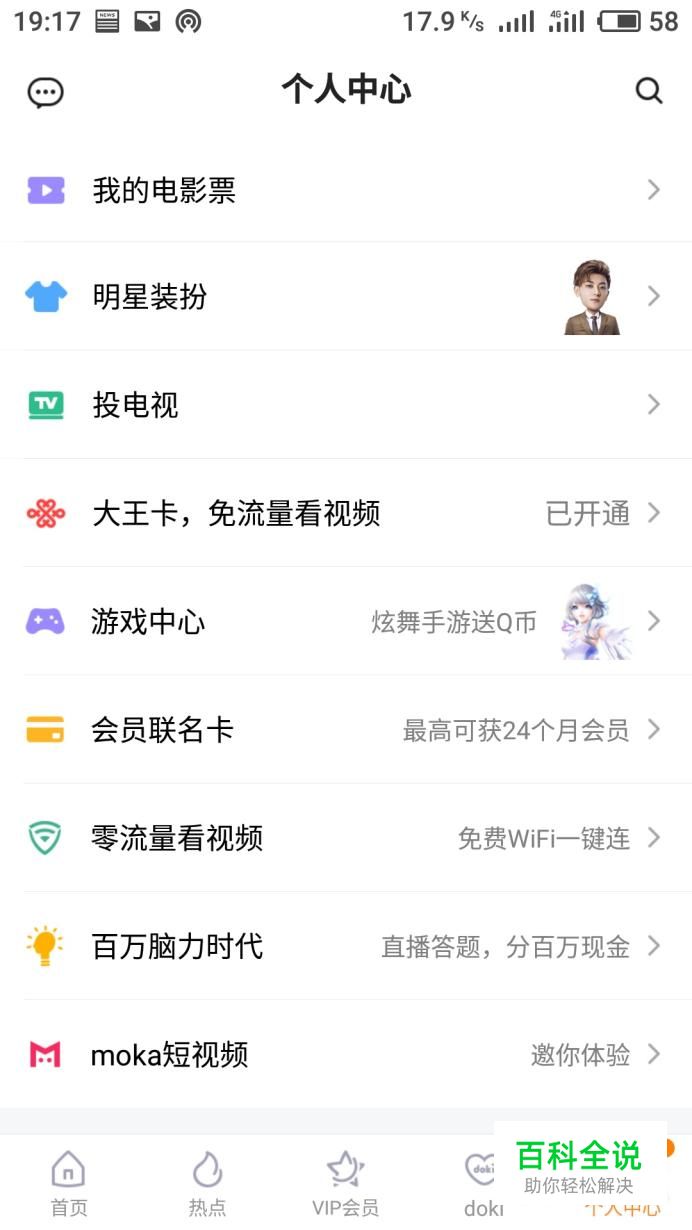Switch to the 热点 tab
The height and width of the screenshot is (1230, 692).
tap(207, 1182)
